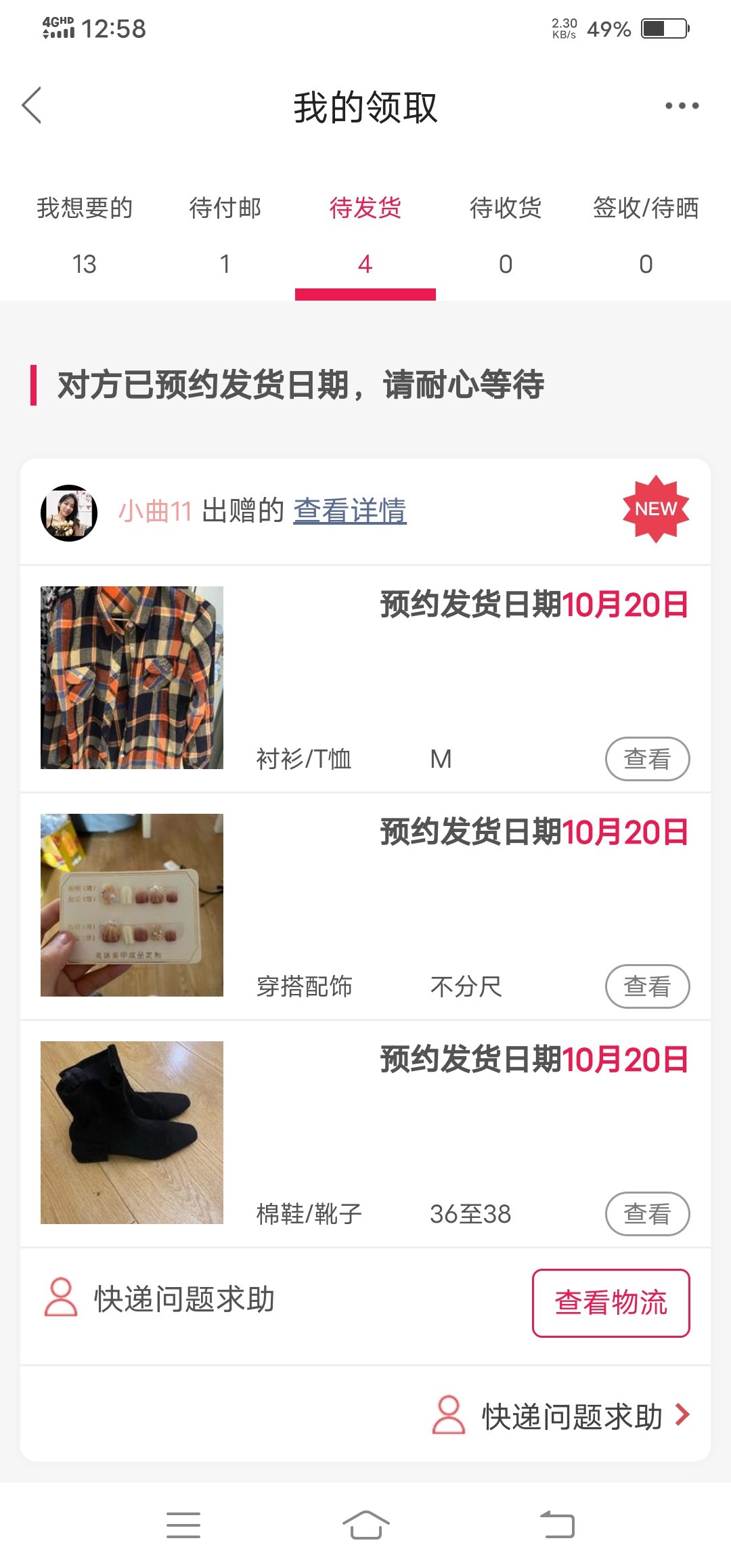Tap 查看 for the 衬衫/T恤 item
Image resolution: width=731 pixels, height=1568 pixels.
647,759
